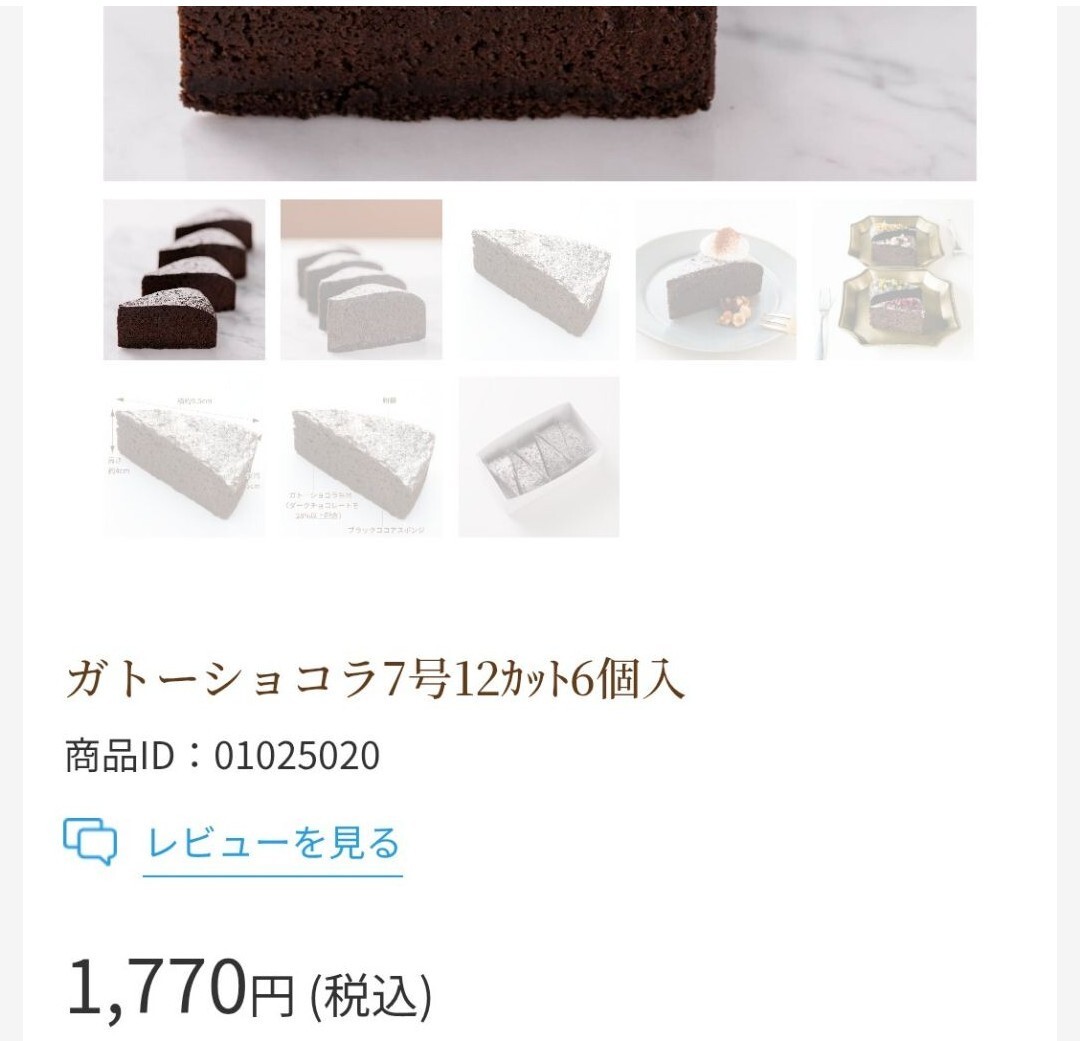
Task: Tap the large main cake product image
Action: tap(539, 90)
